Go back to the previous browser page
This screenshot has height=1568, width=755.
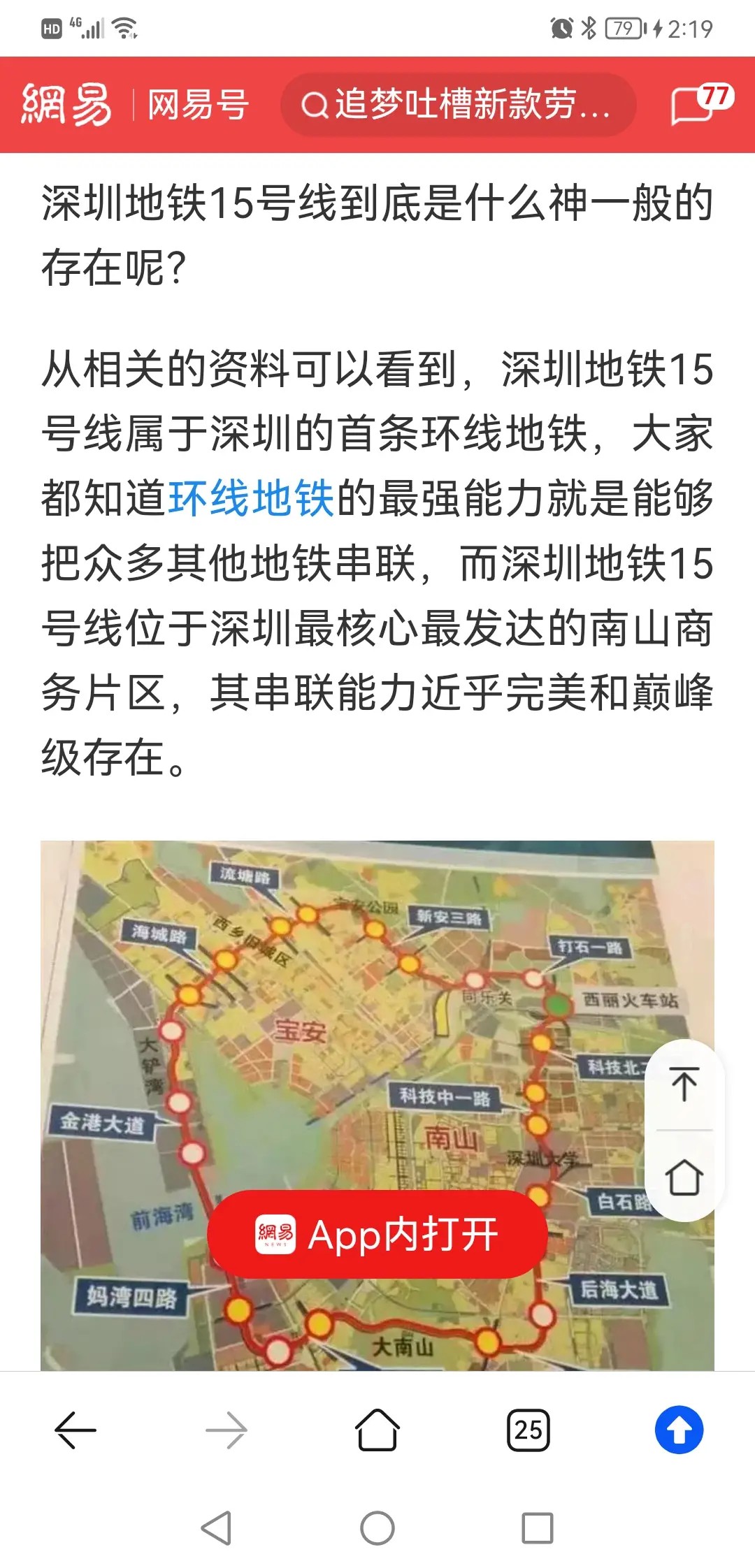tap(75, 1430)
